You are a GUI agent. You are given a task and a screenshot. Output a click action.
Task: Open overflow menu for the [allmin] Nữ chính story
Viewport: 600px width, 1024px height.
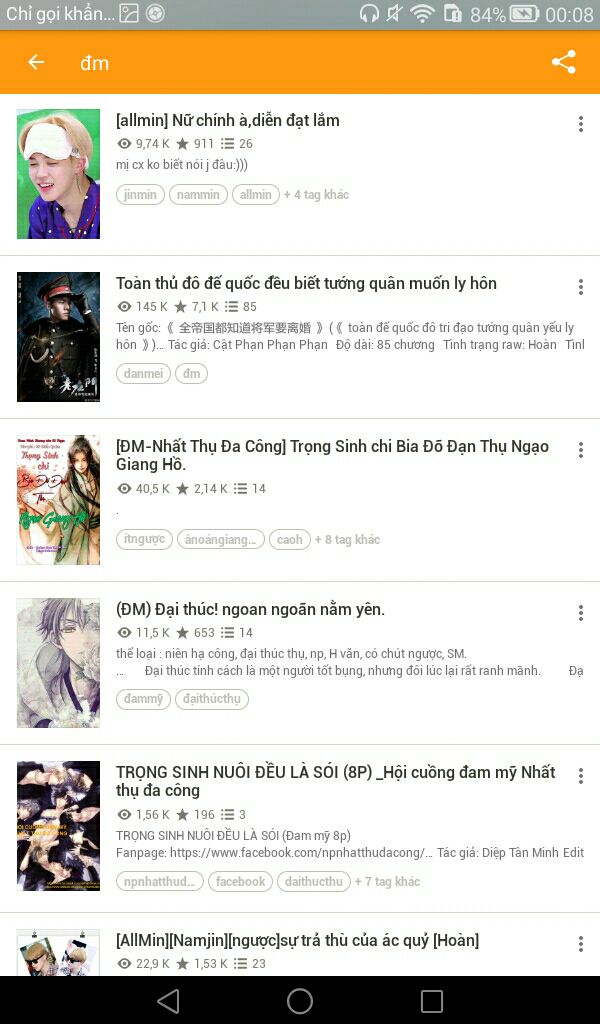[x=580, y=124]
